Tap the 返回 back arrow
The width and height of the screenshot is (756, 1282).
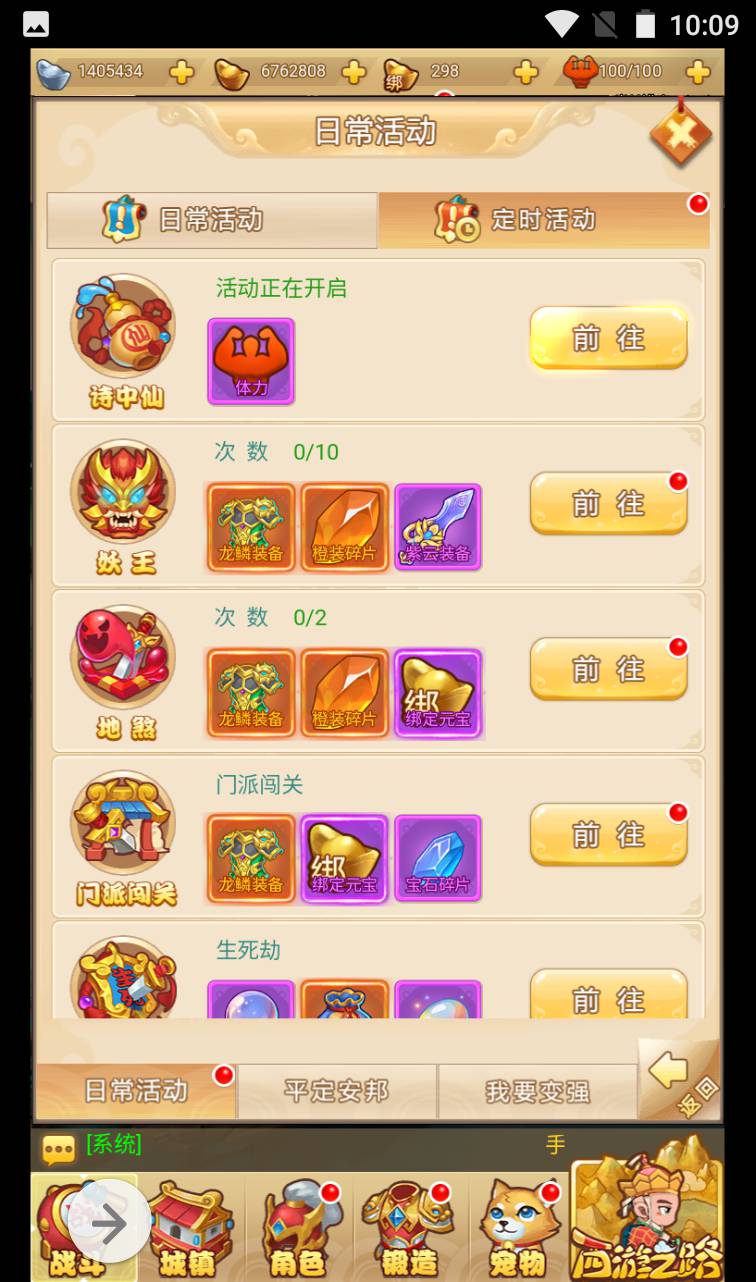coord(680,1080)
